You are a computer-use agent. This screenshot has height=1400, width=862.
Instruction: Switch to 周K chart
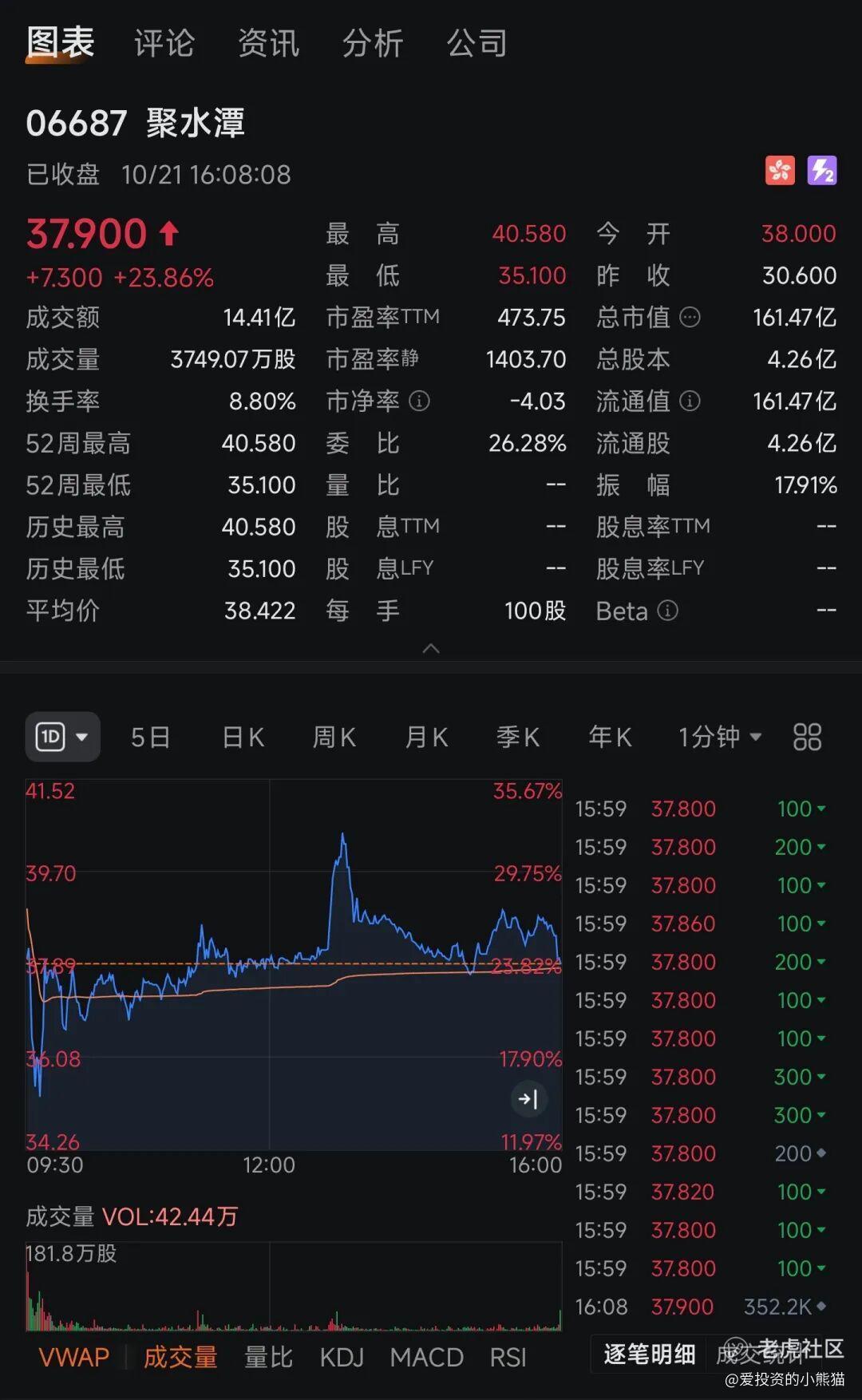coord(334,737)
